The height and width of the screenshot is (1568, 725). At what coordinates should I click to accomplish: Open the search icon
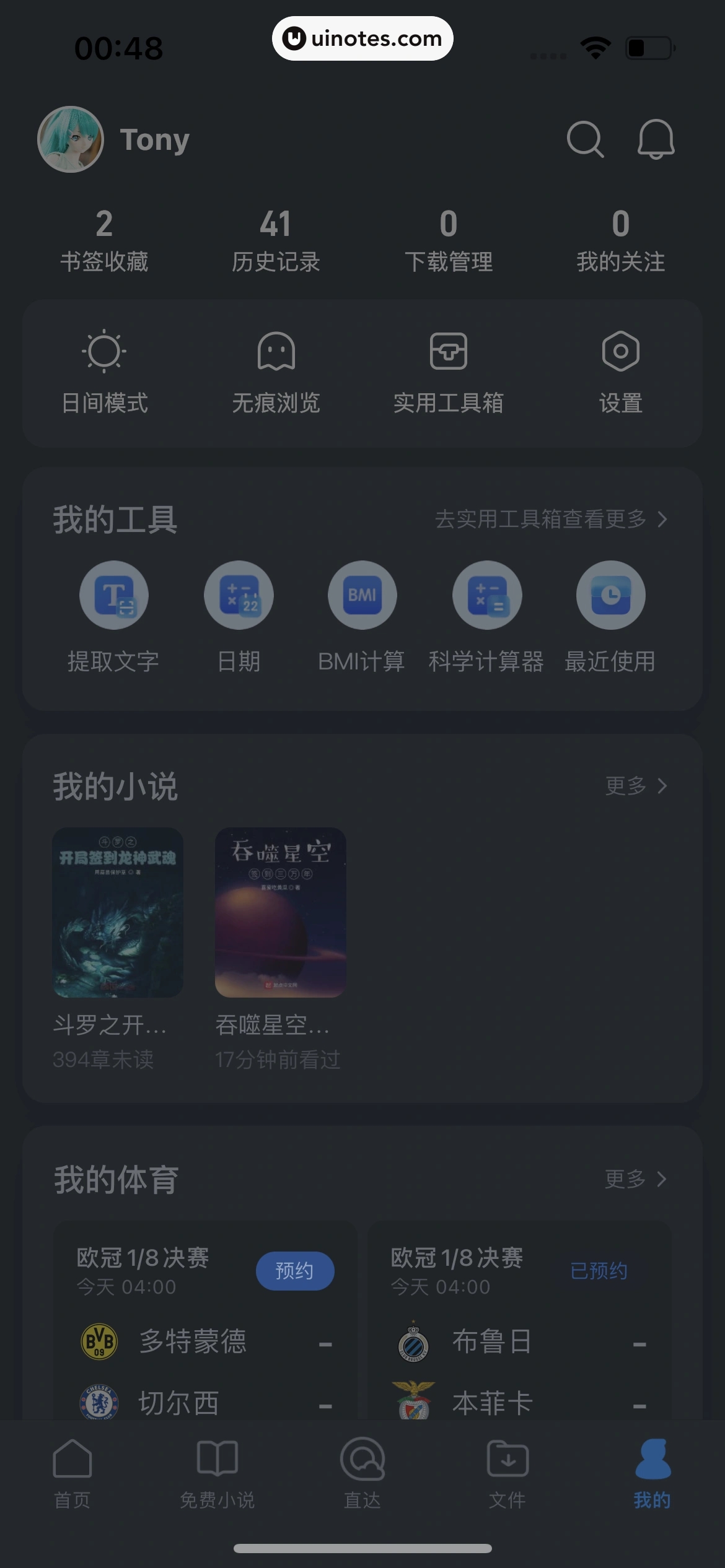pos(585,139)
